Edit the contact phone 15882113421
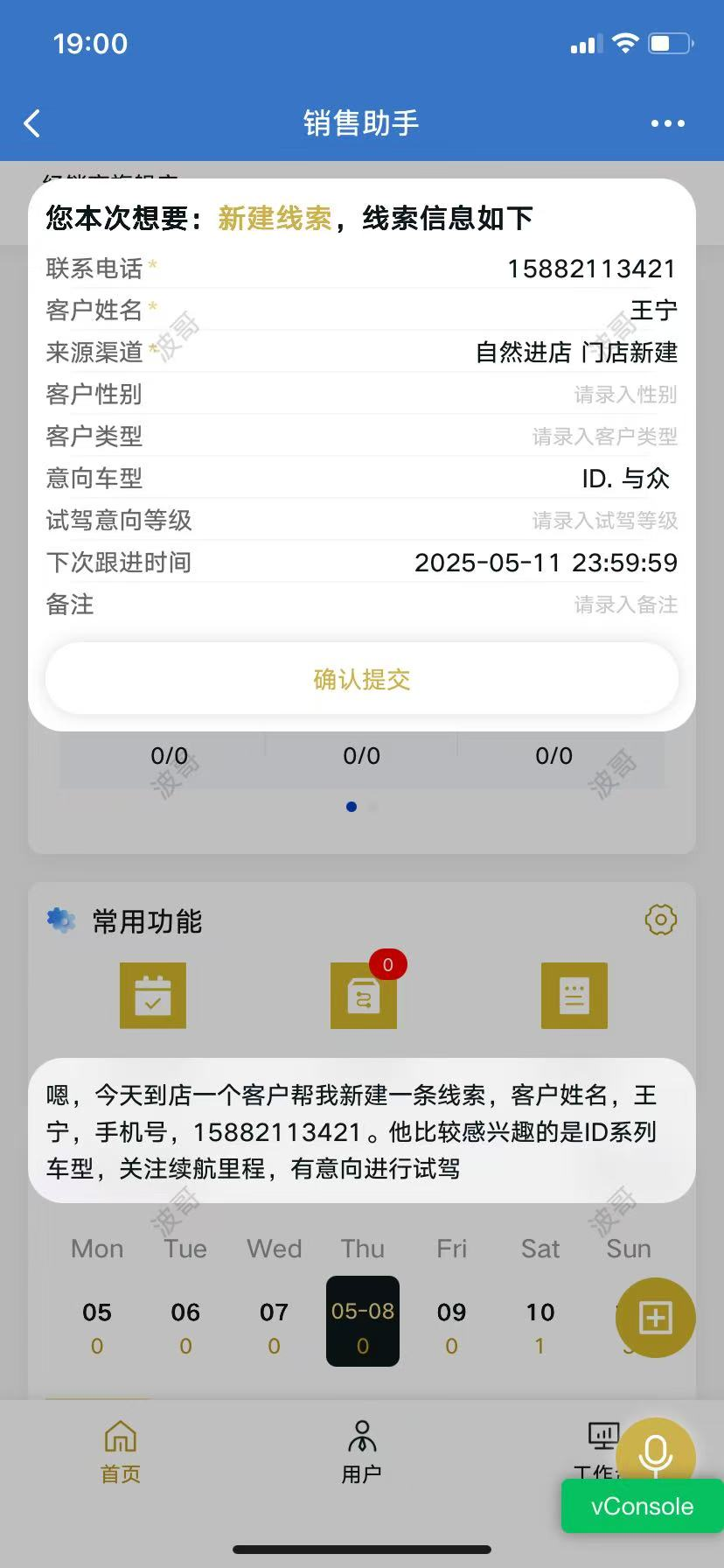The image size is (724, 1568). [591, 269]
